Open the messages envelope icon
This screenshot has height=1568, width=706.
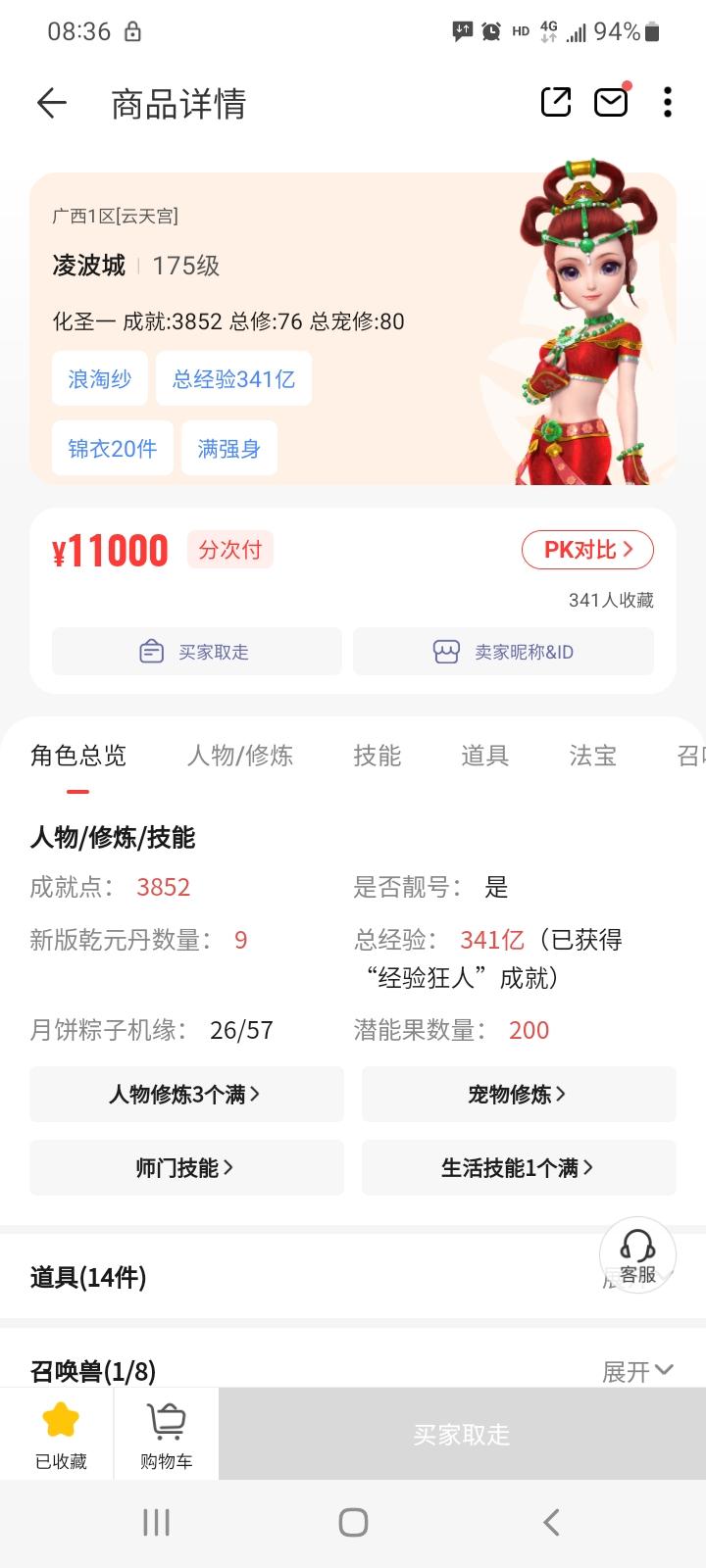[x=611, y=102]
